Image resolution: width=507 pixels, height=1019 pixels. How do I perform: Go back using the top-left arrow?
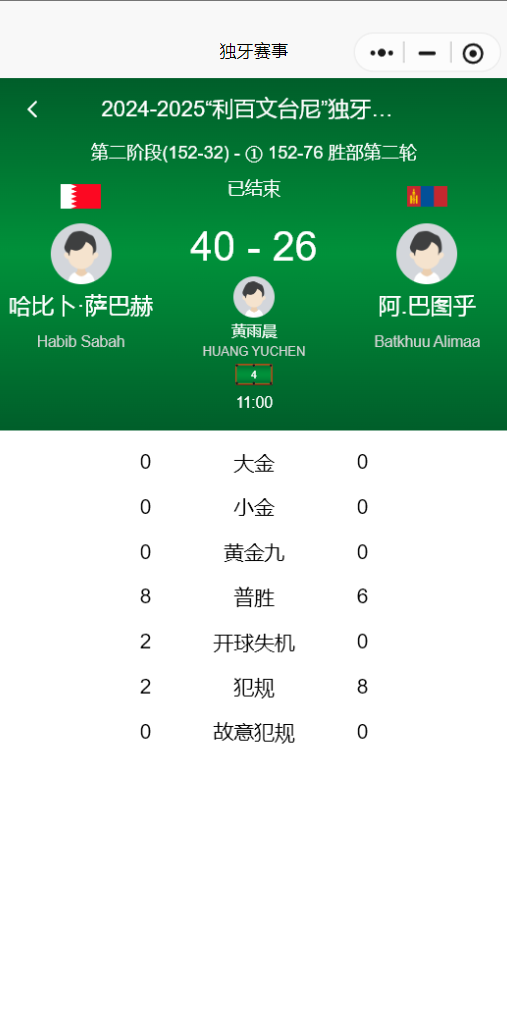[x=32, y=109]
